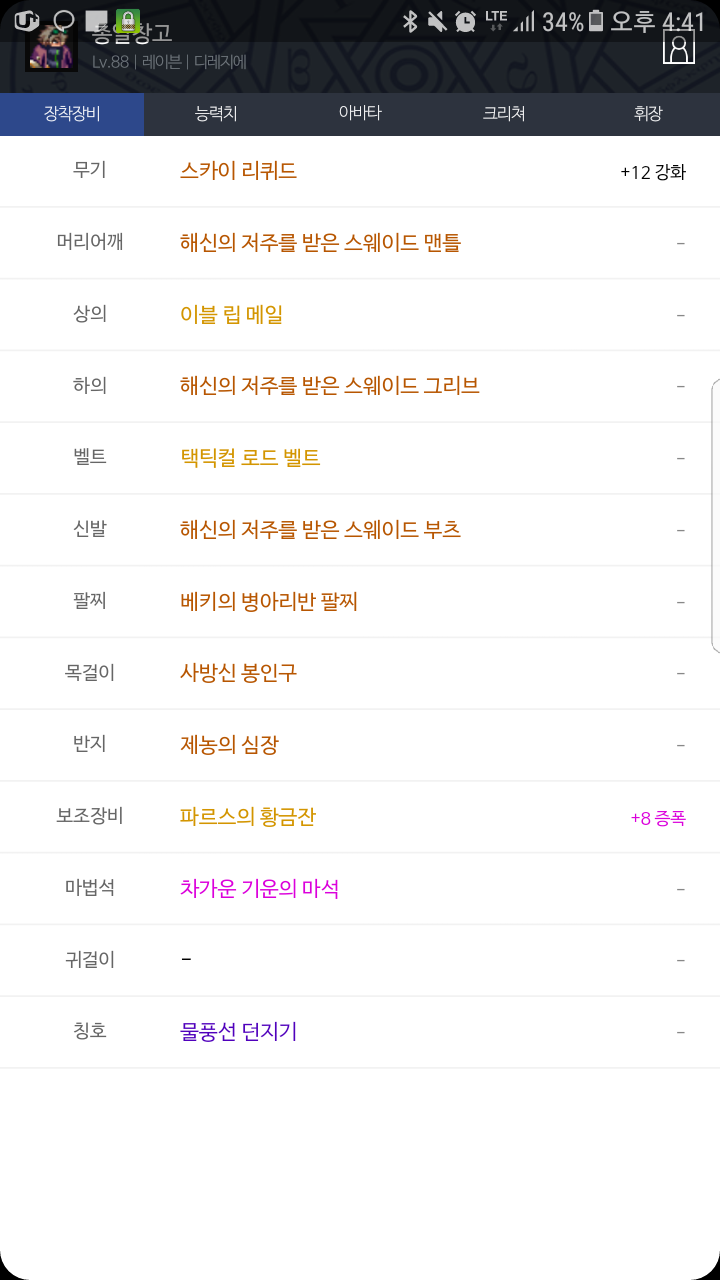Open 제농의 심장 ring item
Viewport: 720px width, 1280px height.
[229, 745]
